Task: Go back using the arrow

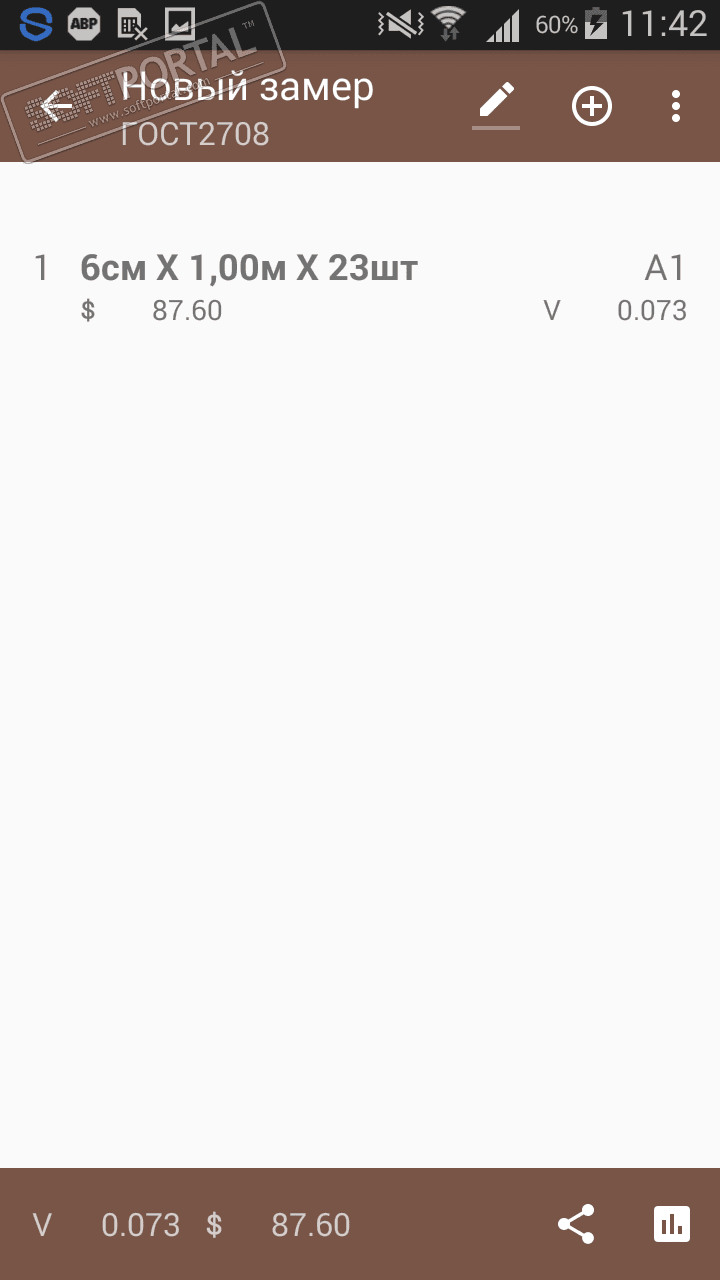Action: 56,107
